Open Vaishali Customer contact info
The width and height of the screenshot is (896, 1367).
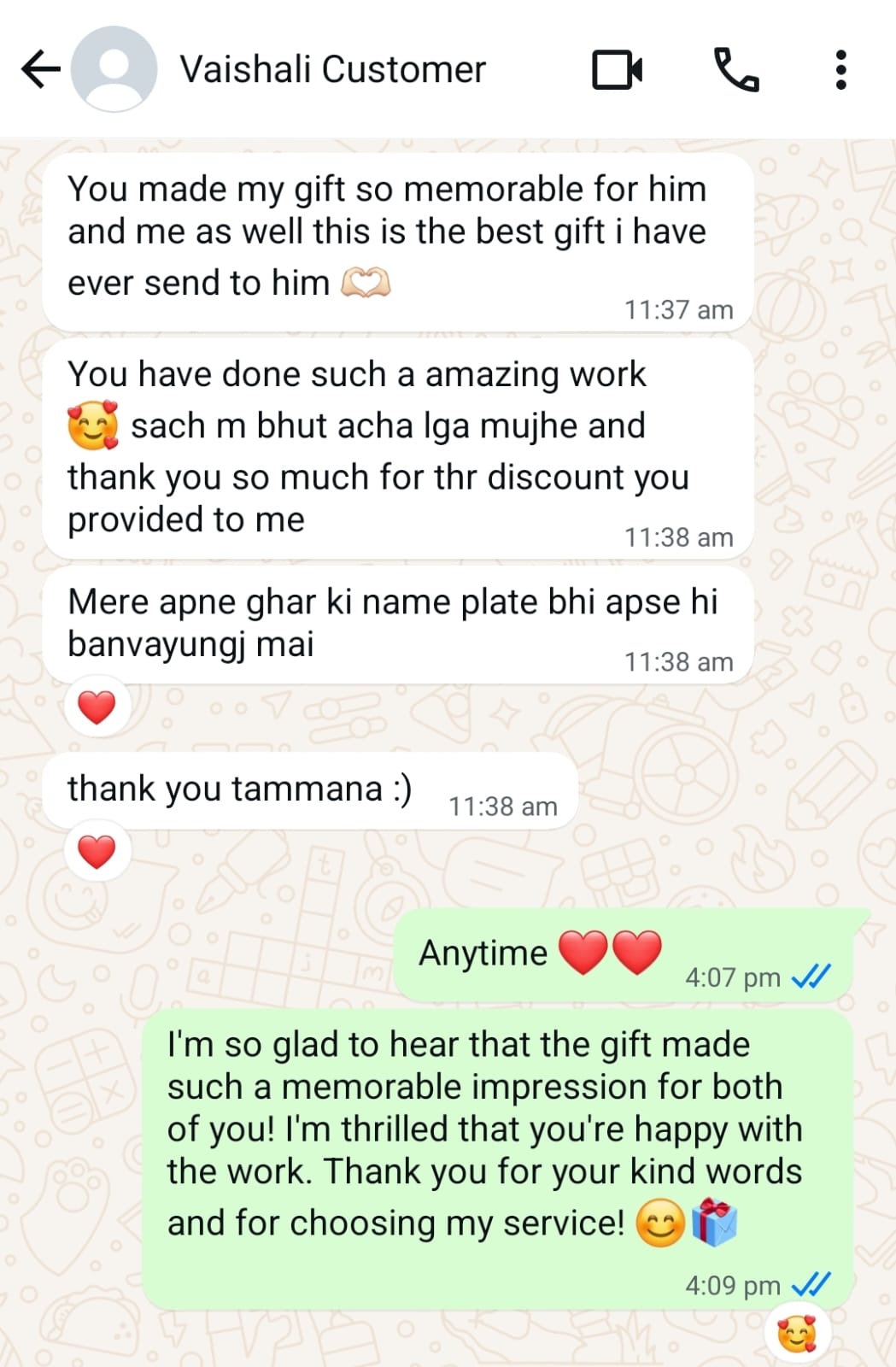[x=332, y=69]
